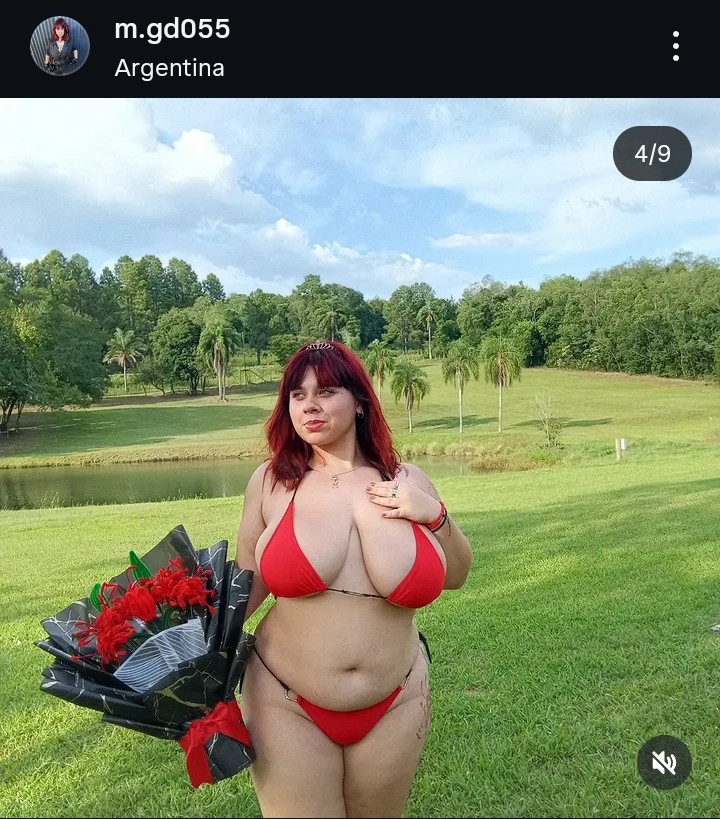Open the m.gd055 username link
The width and height of the screenshot is (720, 819).
tap(172, 30)
